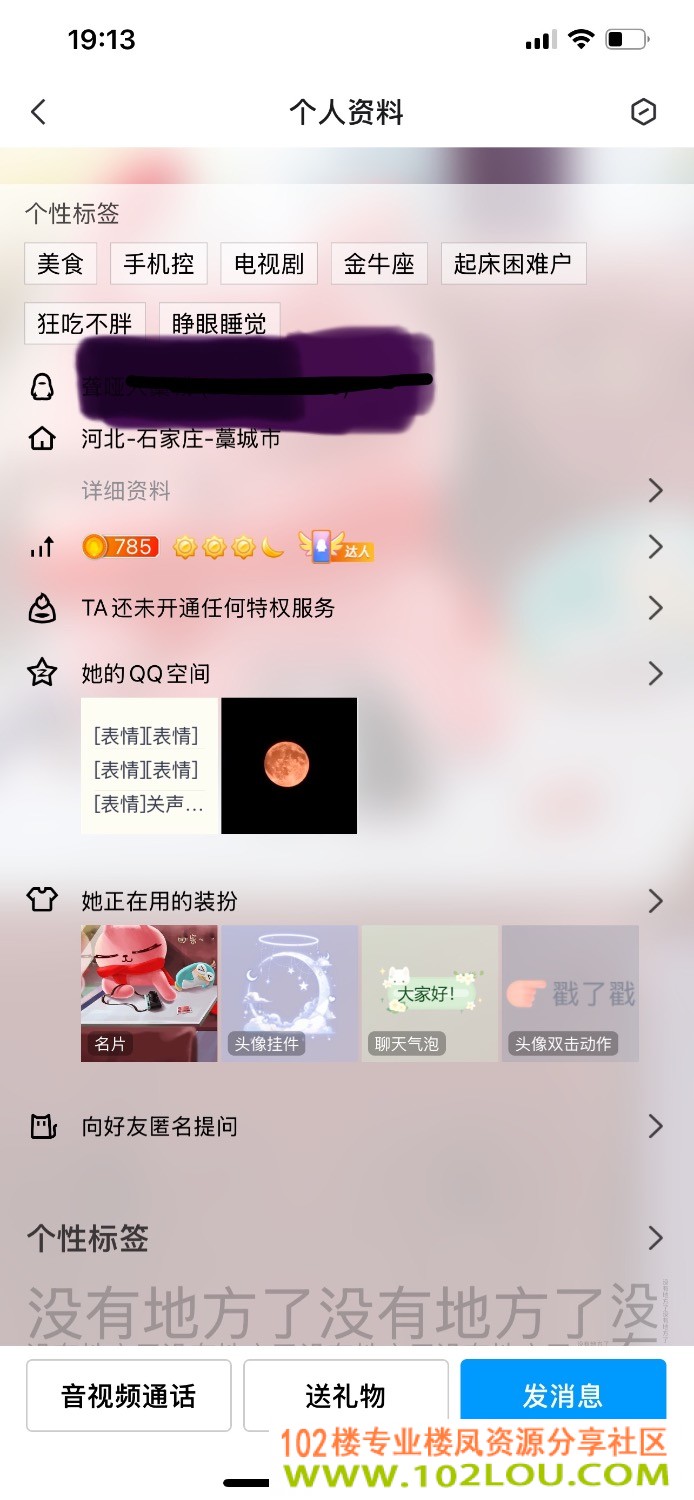Open the [表情] text post tile
The height and width of the screenshot is (1500, 694).
pyautogui.click(x=149, y=766)
